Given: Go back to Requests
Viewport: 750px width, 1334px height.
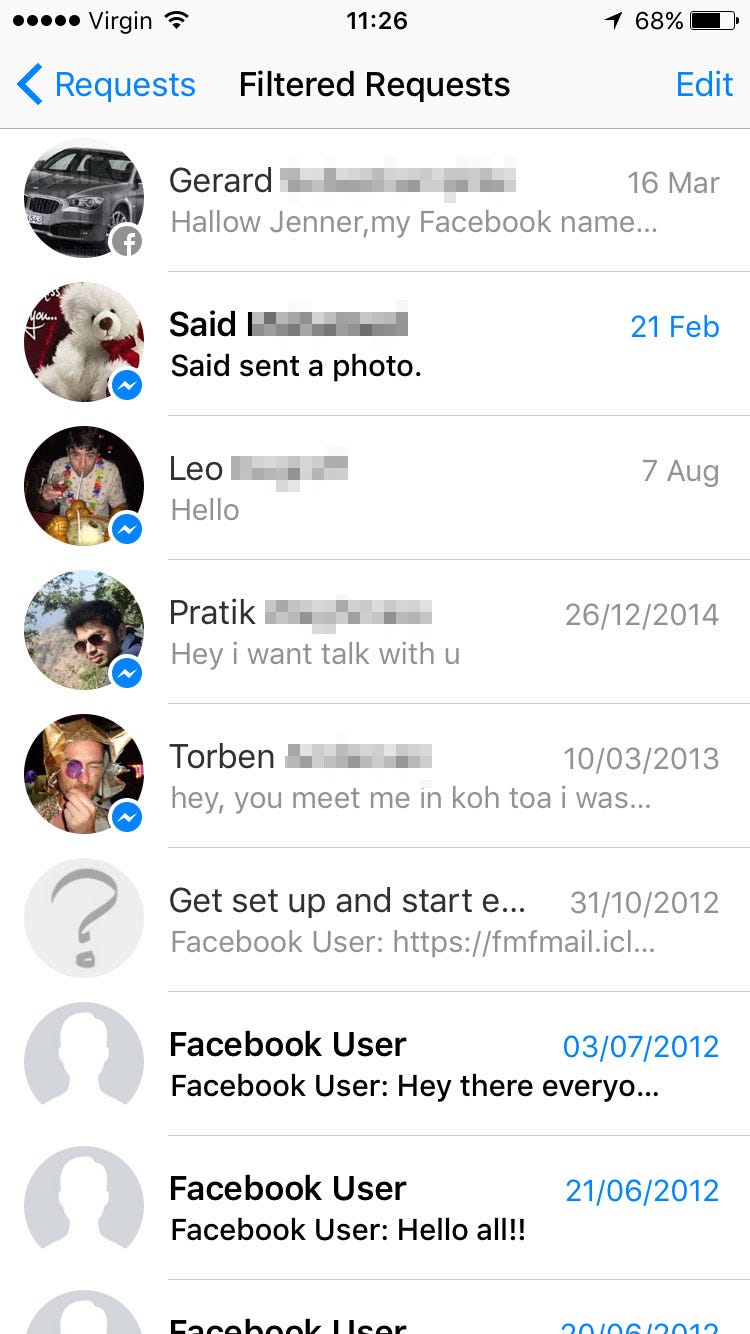Looking at the screenshot, I should 107,85.
